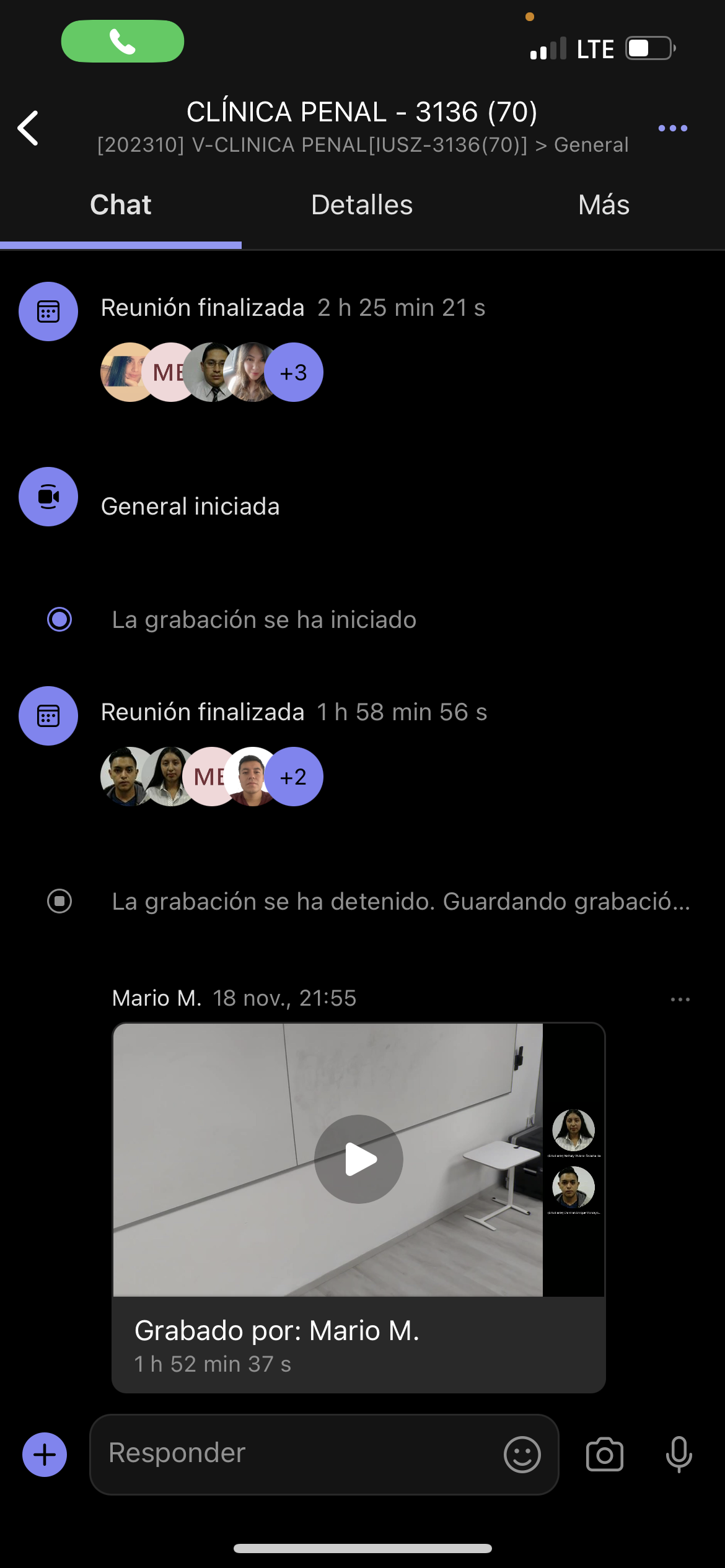This screenshot has height=1568, width=725.
Task: Tap the plus attach button
Action: coord(45,1455)
